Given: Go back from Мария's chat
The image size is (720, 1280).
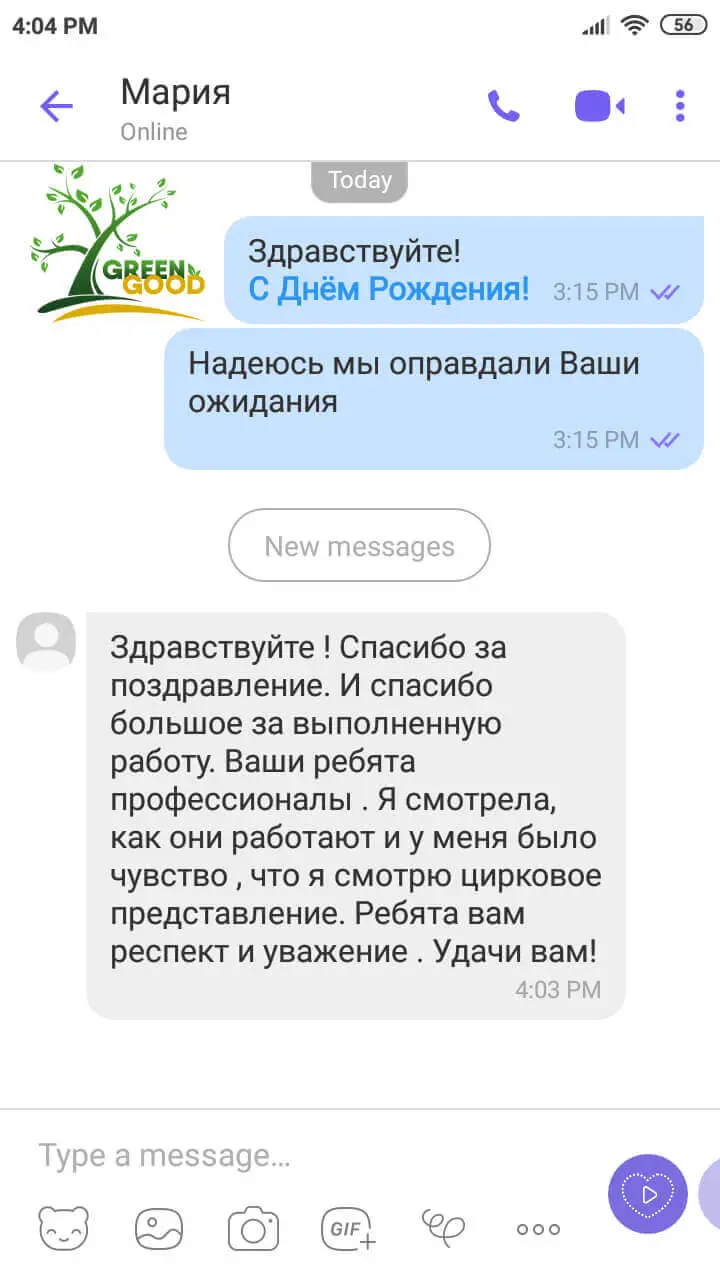Looking at the screenshot, I should point(56,106).
